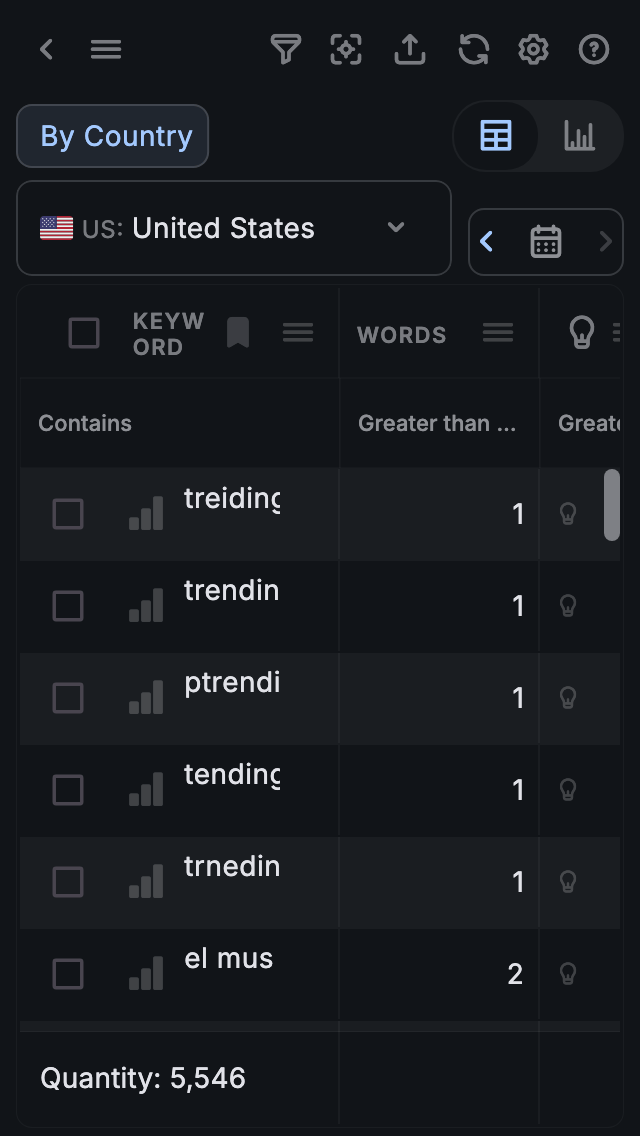Image resolution: width=640 pixels, height=1136 pixels.
Task: Refresh the keyword data
Action: (473, 49)
